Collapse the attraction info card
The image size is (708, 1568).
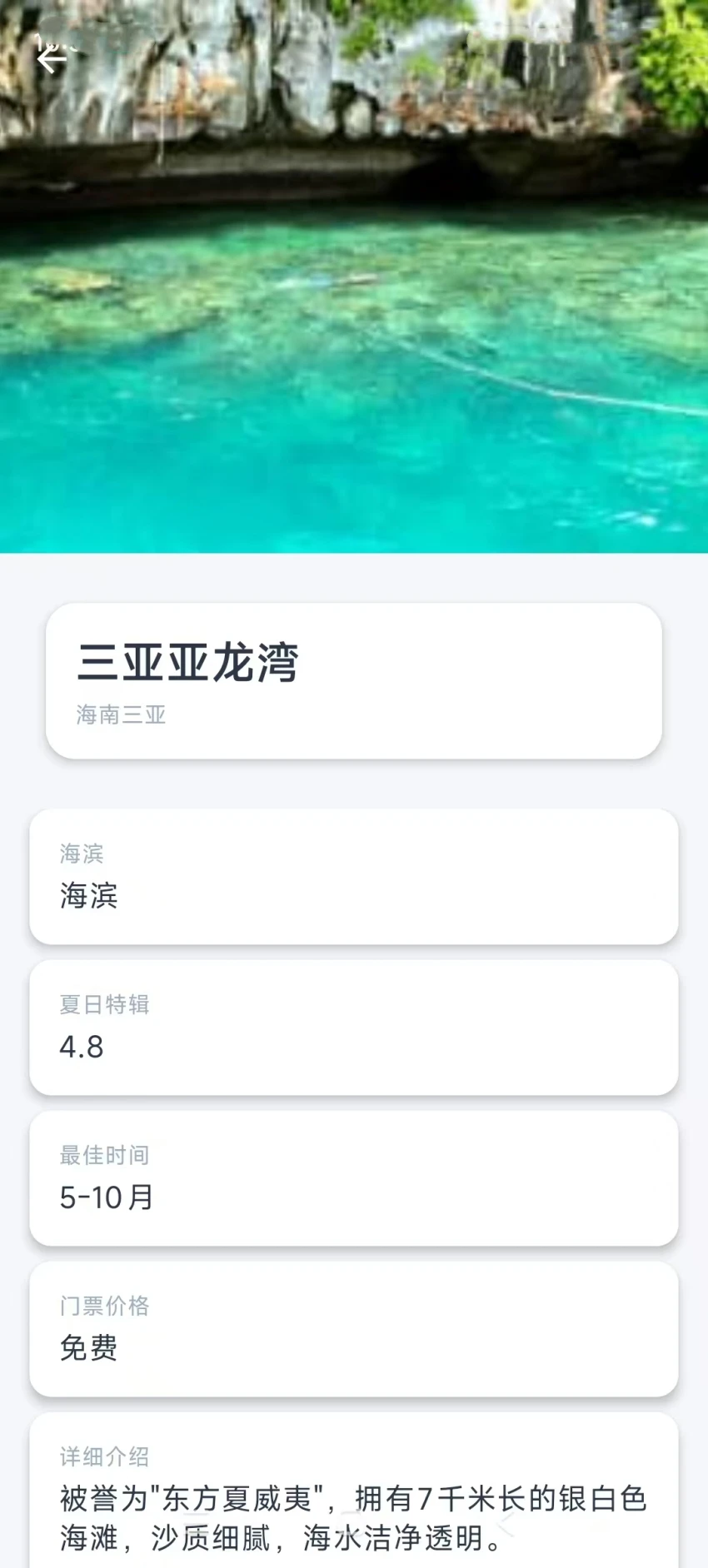point(354,679)
